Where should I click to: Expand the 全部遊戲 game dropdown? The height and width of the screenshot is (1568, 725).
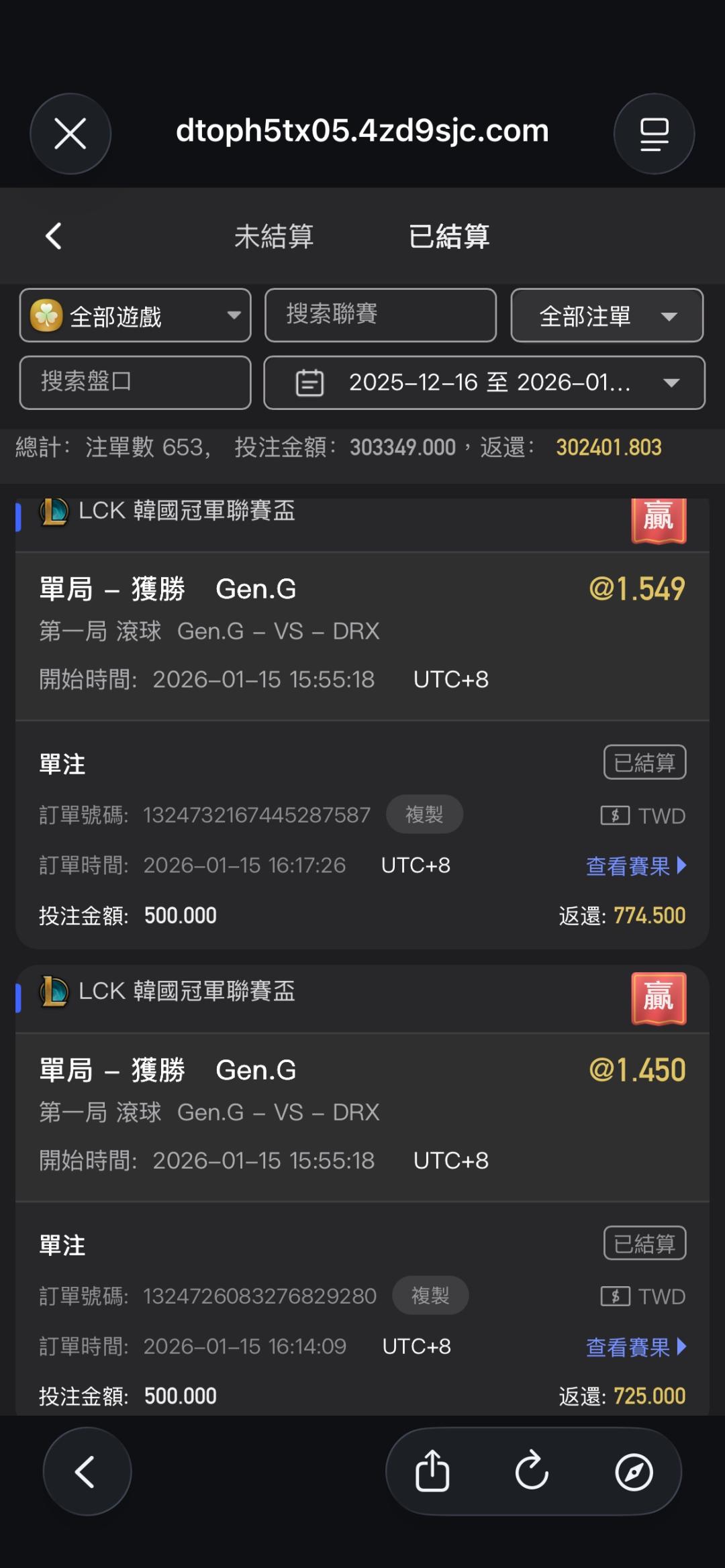(x=136, y=315)
